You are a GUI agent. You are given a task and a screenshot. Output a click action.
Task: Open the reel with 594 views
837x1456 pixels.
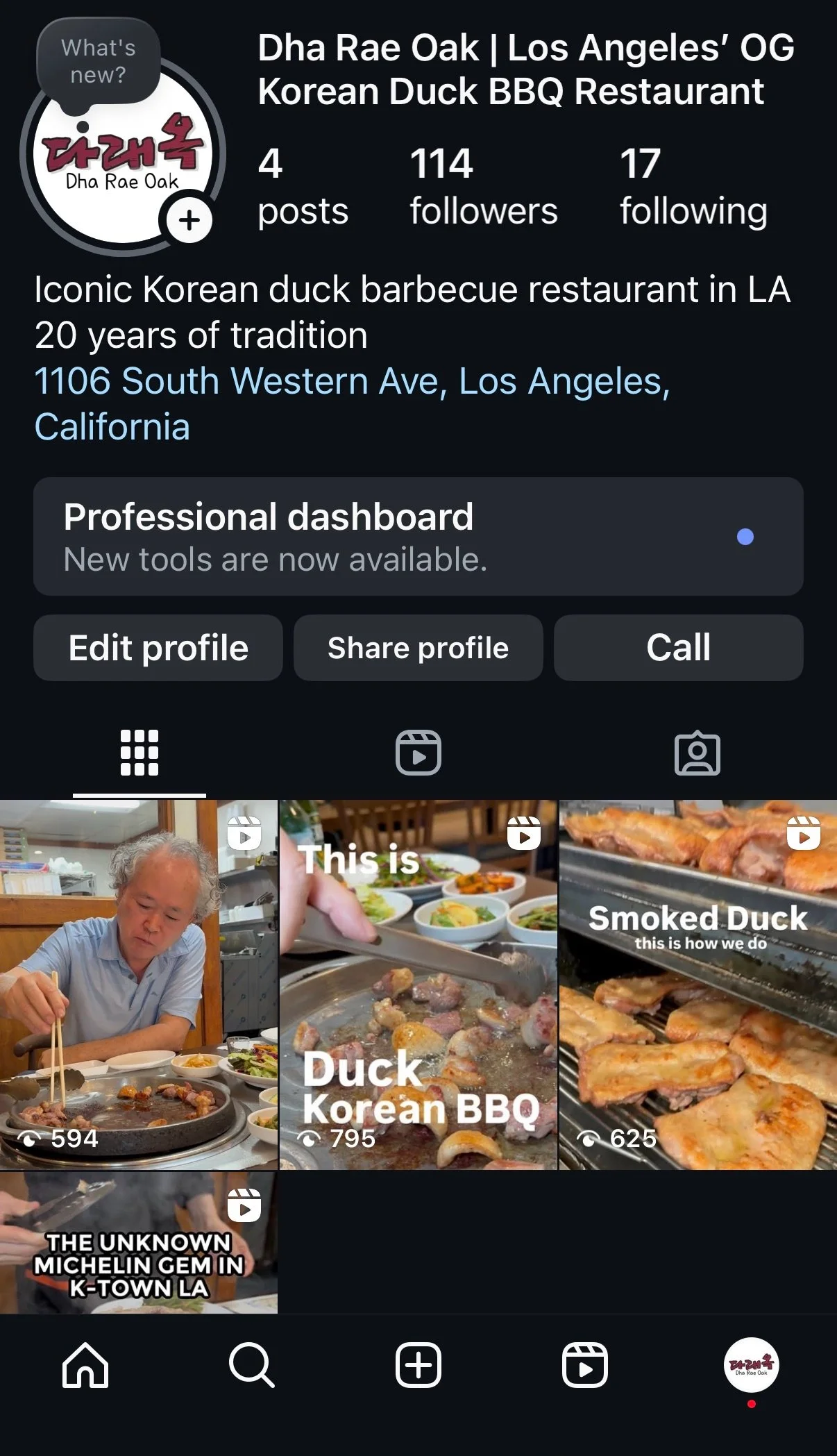(x=138, y=985)
